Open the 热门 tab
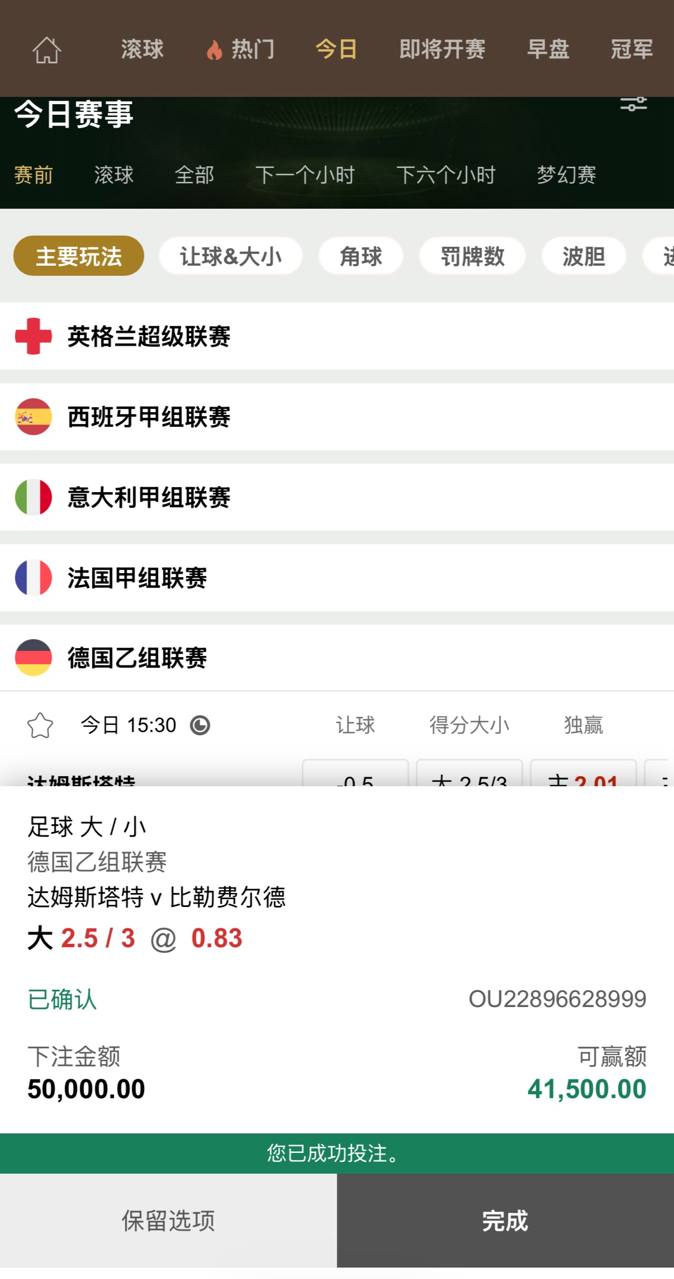This screenshot has width=674, height=1279. 240,49
